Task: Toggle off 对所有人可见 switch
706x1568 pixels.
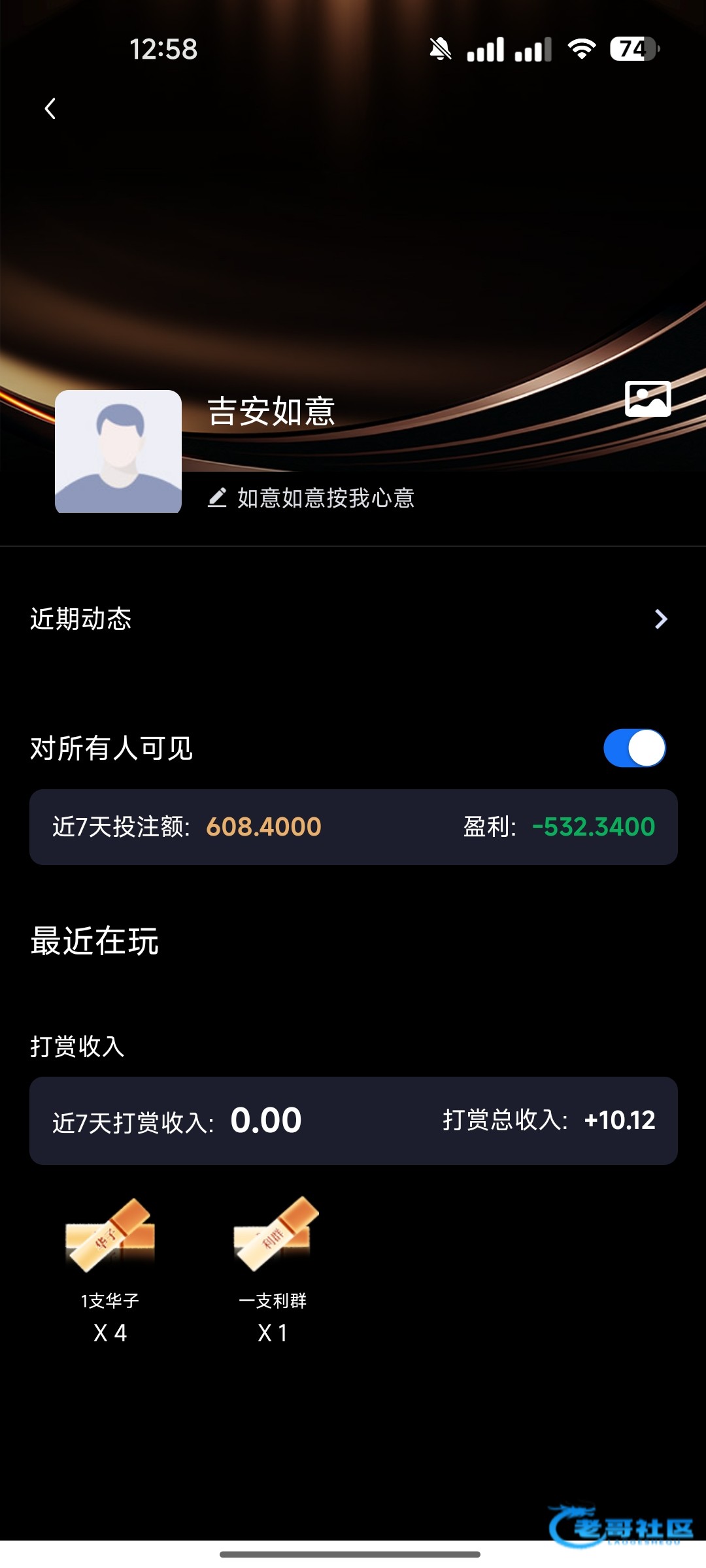Action: [x=634, y=748]
